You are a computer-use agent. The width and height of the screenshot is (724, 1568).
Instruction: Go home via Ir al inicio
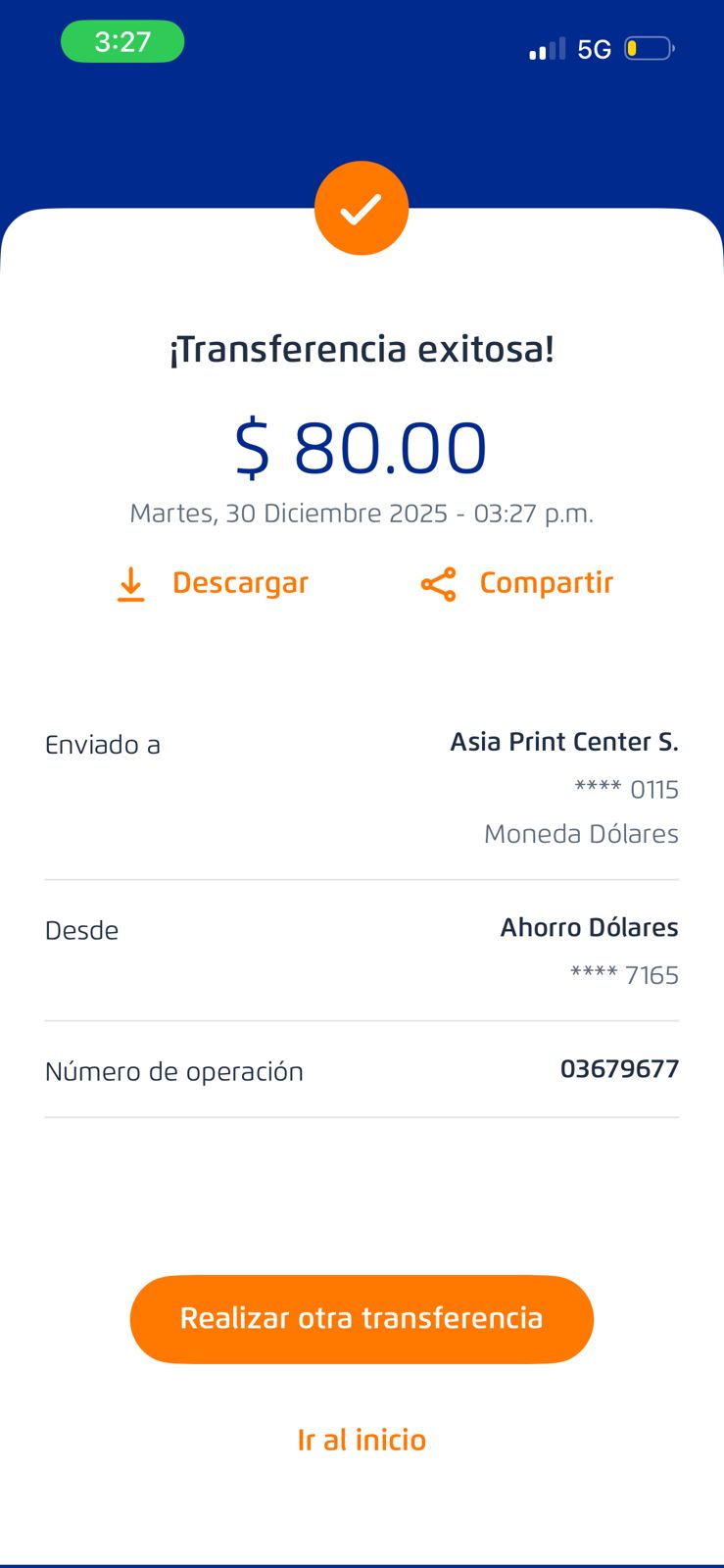362,1440
